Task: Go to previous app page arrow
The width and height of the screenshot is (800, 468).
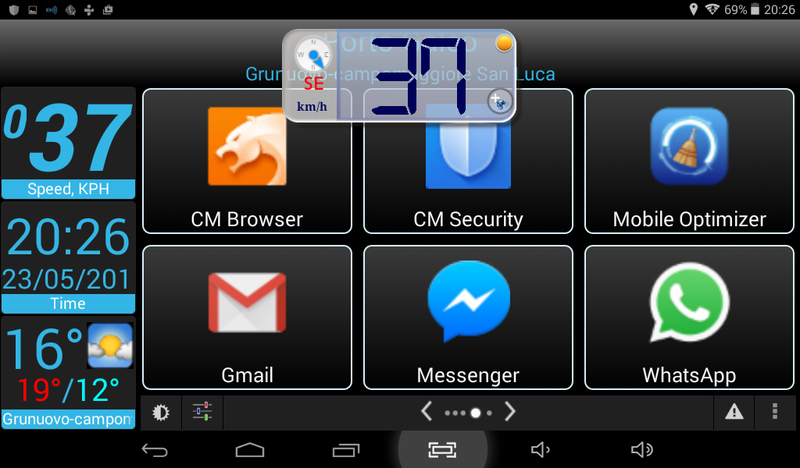Action: coord(426,411)
